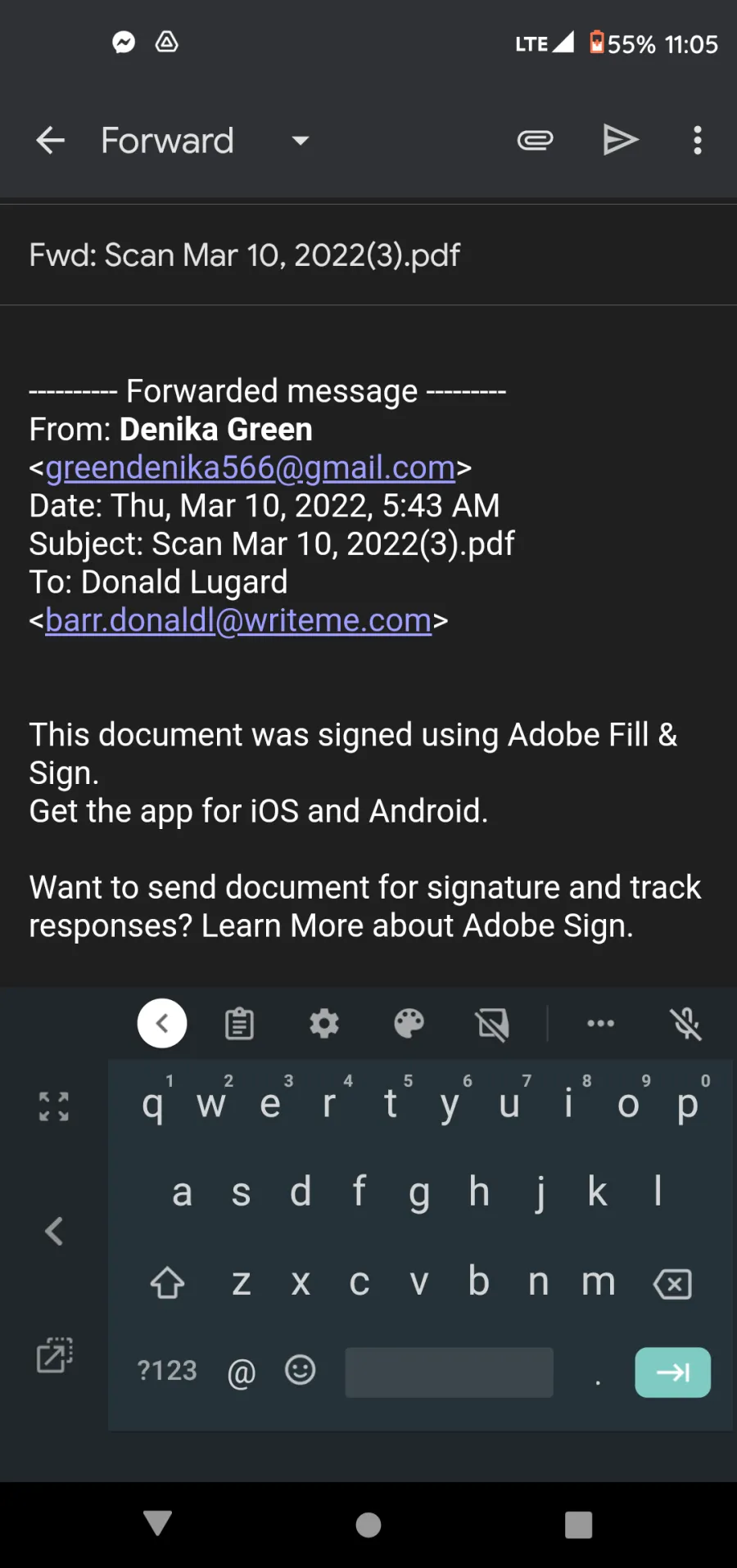
Task: Collapse the keyboard toolbar with the circled arrow
Action: click(x=162, y=1023)
